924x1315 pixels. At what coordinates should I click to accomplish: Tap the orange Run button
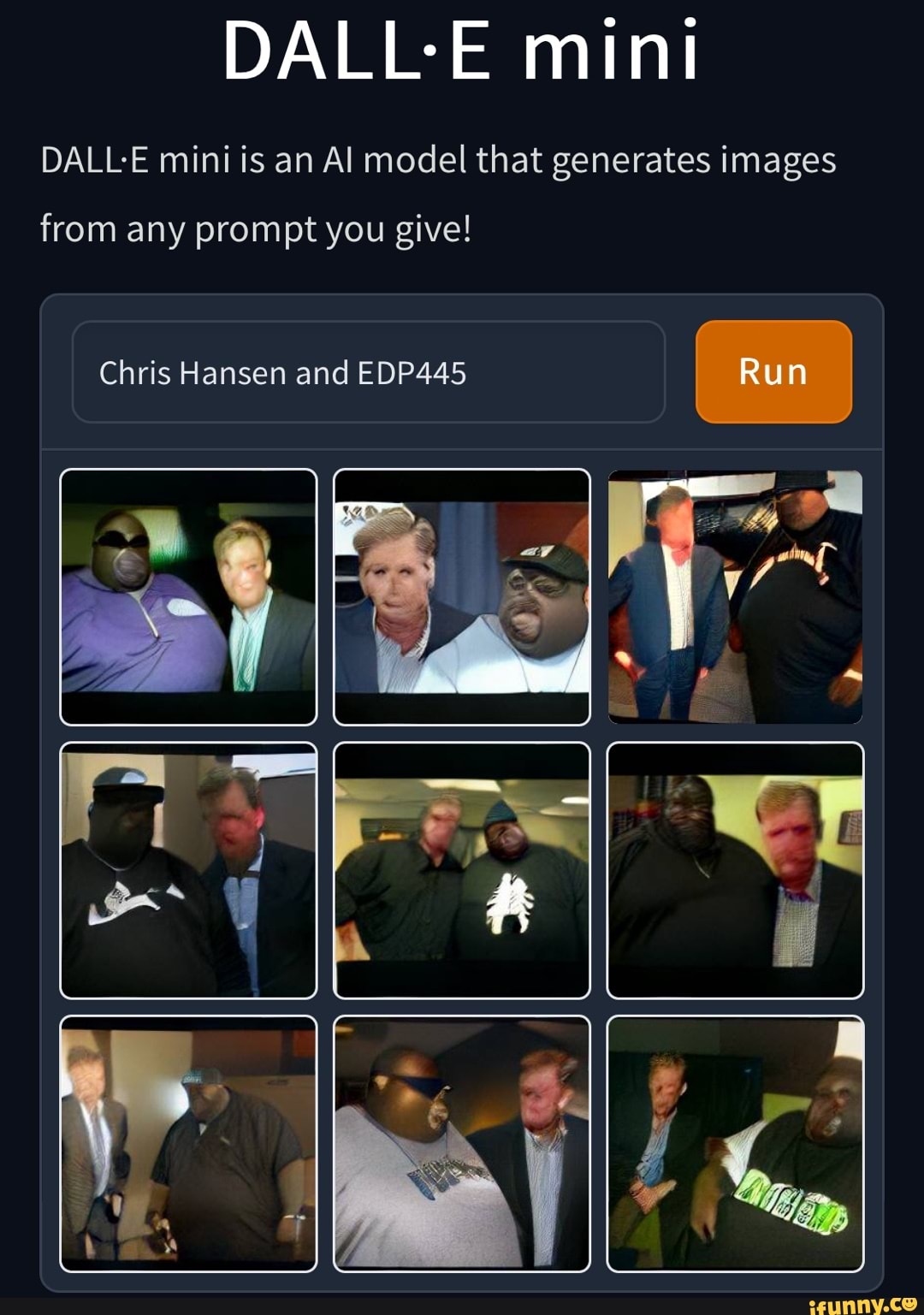click(x=773, y=371)
